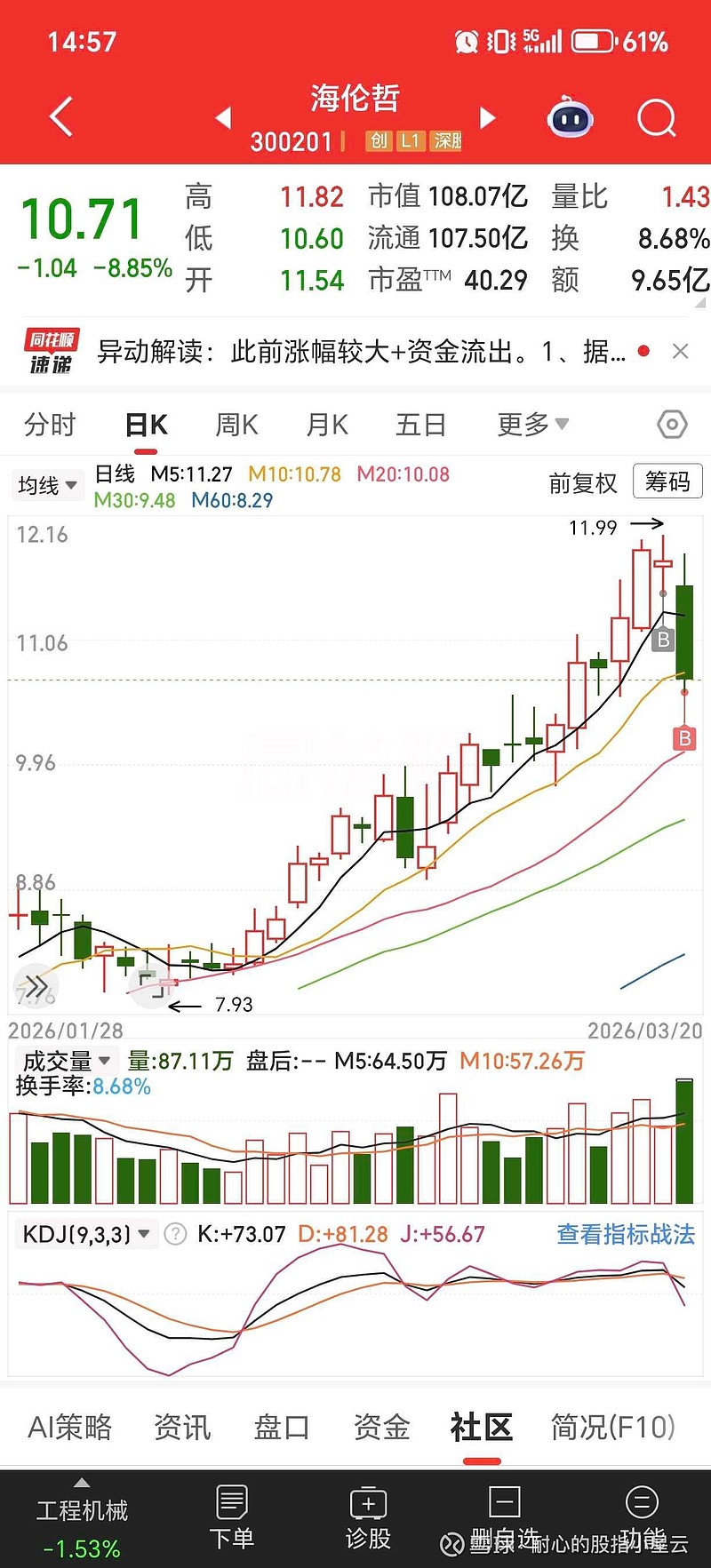
Task: Expand the 更多 chart period dropdown
Action: click(x=532, y=425)
